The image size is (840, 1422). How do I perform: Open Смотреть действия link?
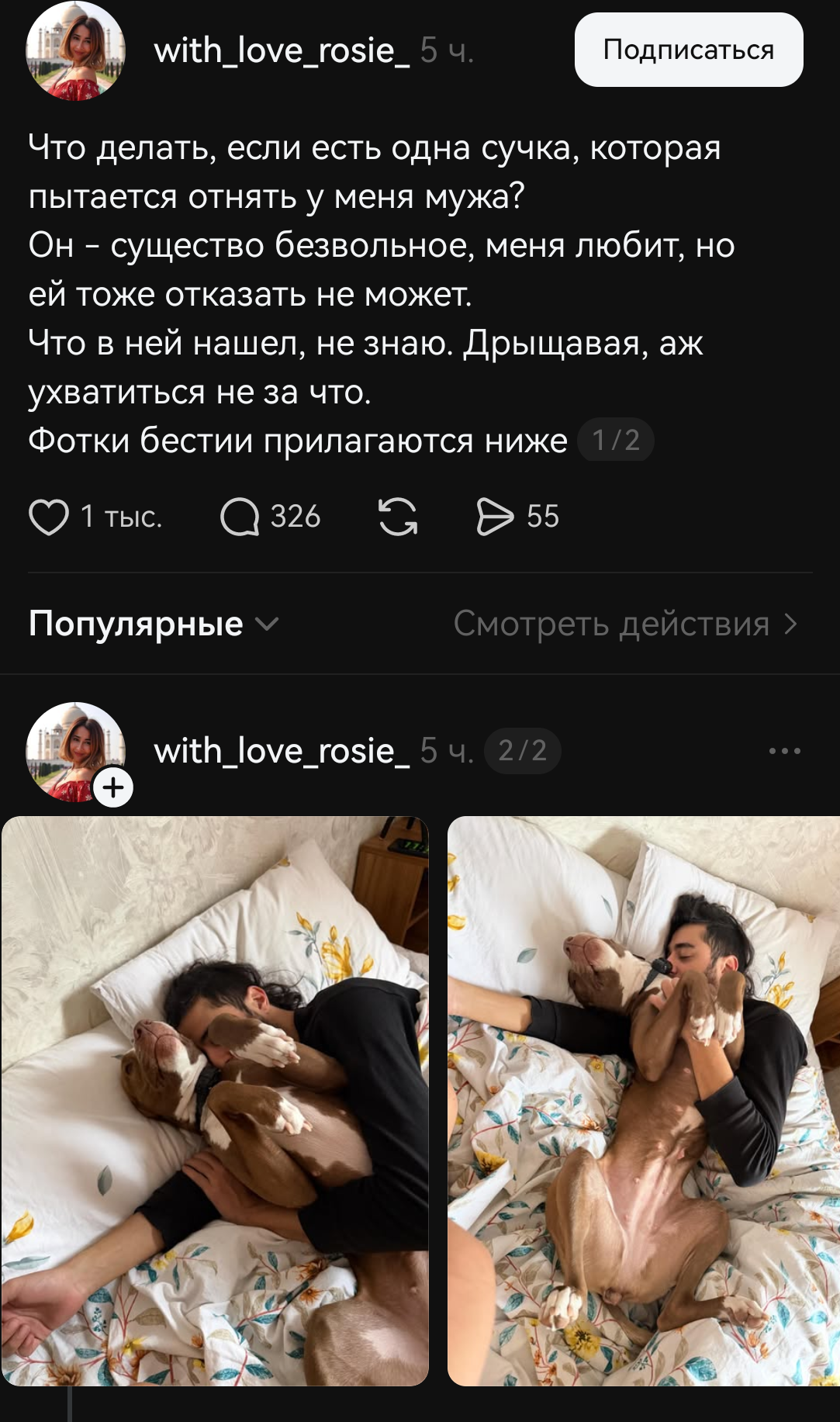tap(625, 624)
